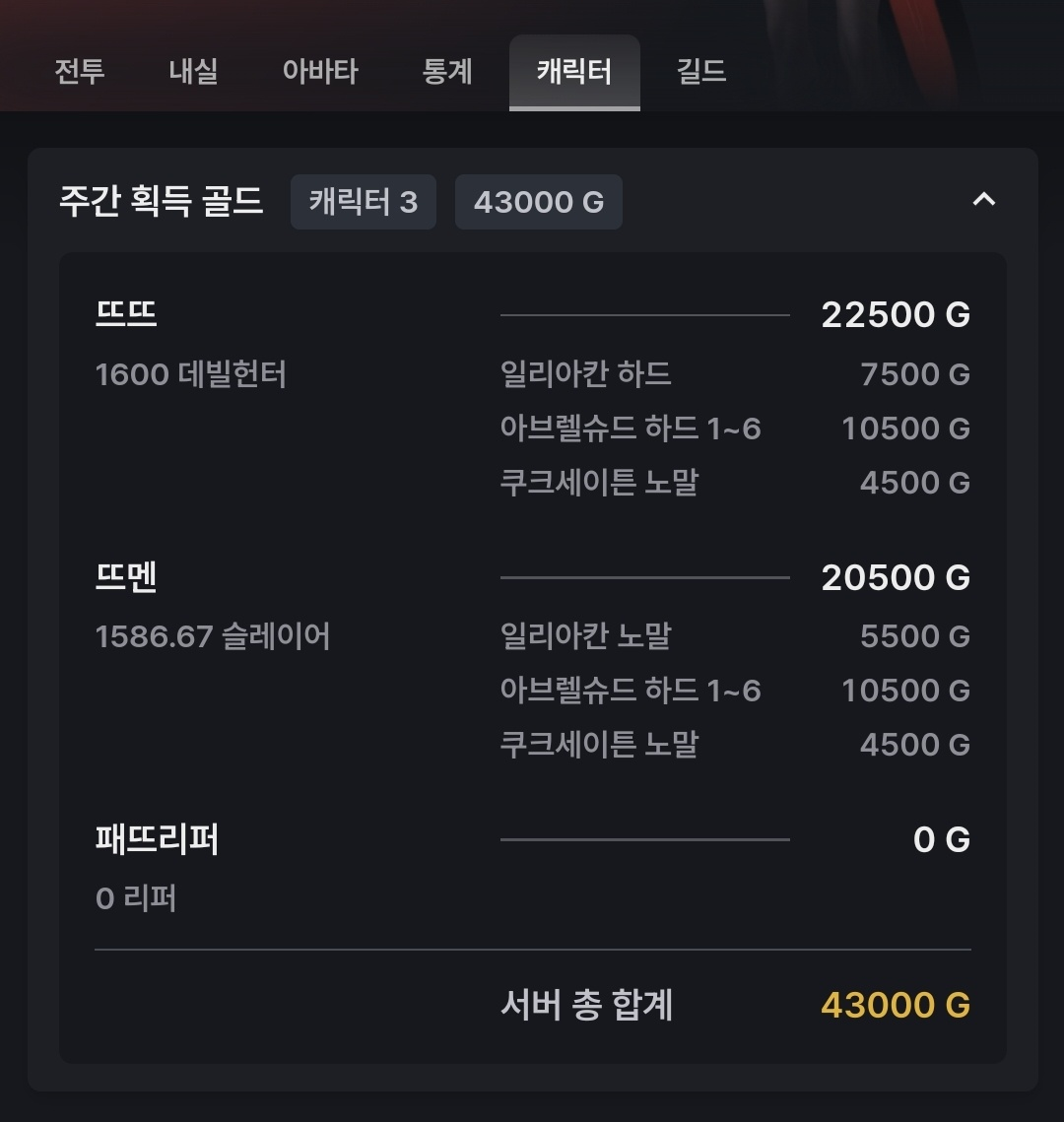Screen dimensions: 1064x1122
Task: Switch to the 아바타 tab
Action: tap(320, 72)
